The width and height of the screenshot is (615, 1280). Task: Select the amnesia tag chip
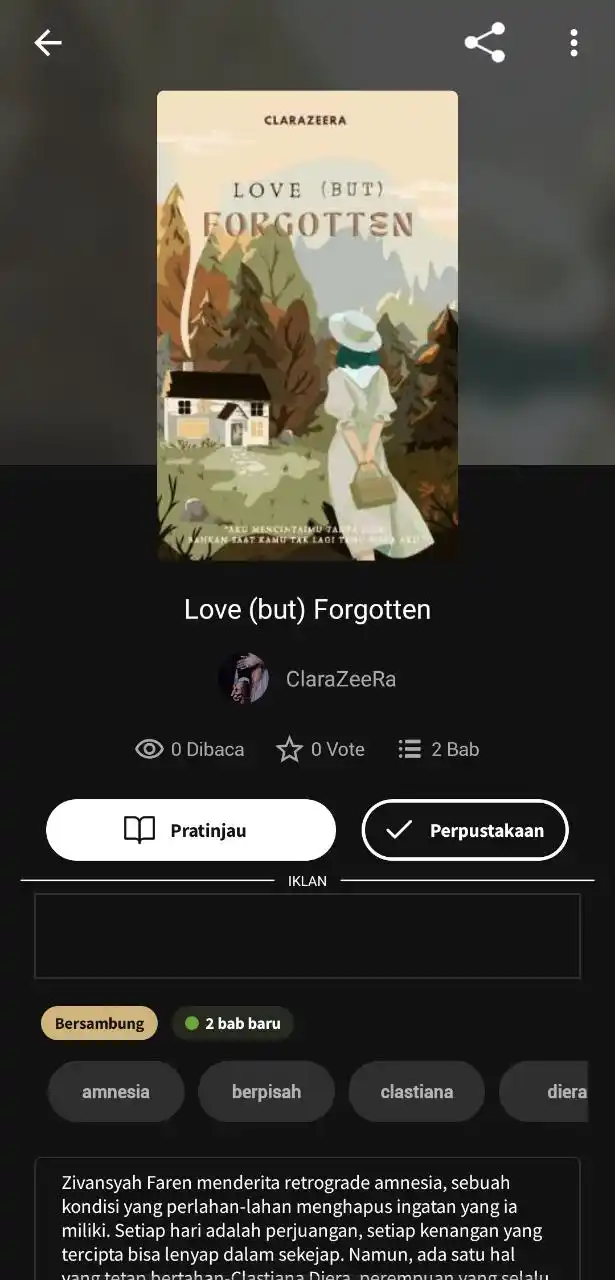click(116, 1092)
